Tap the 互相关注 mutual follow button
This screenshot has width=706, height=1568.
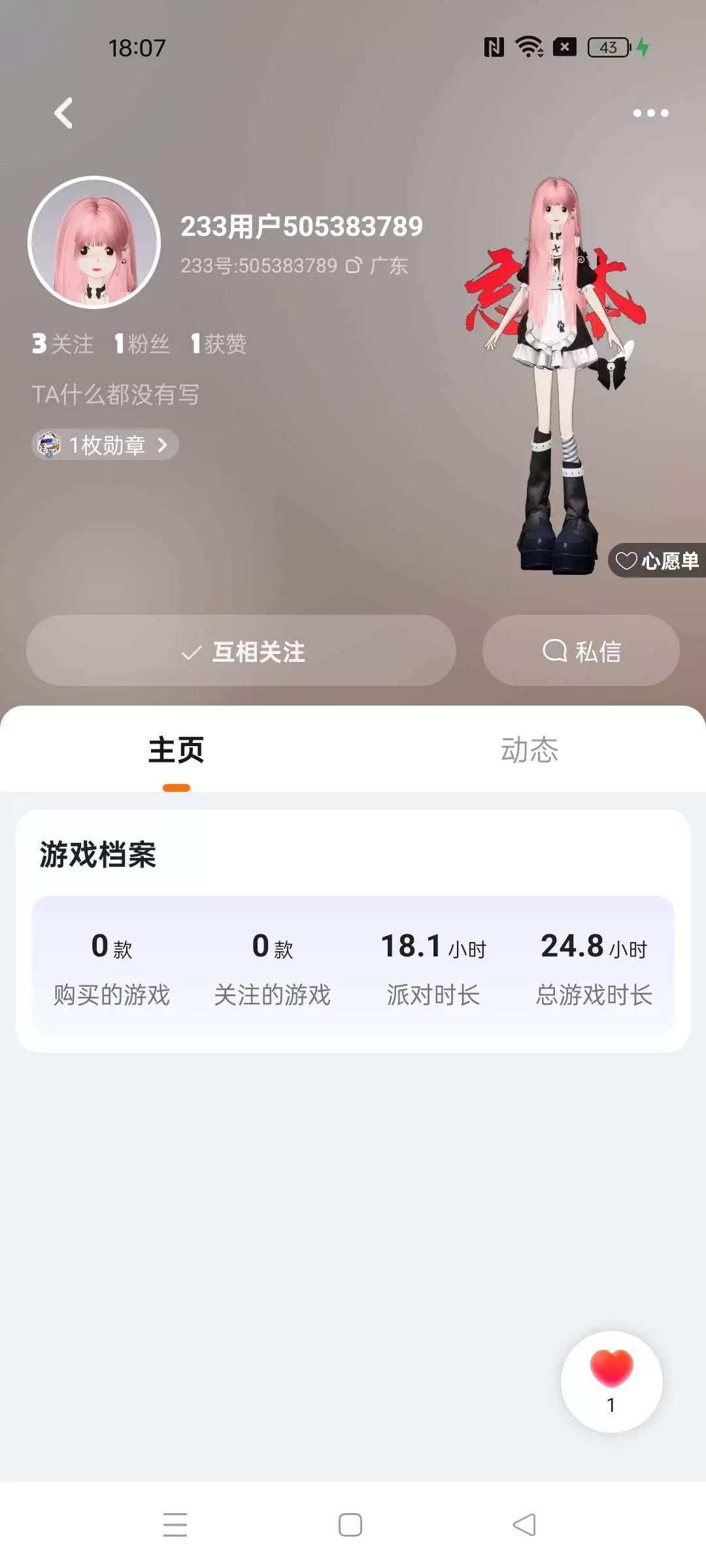pyautogui.click(x=241, y=651)
